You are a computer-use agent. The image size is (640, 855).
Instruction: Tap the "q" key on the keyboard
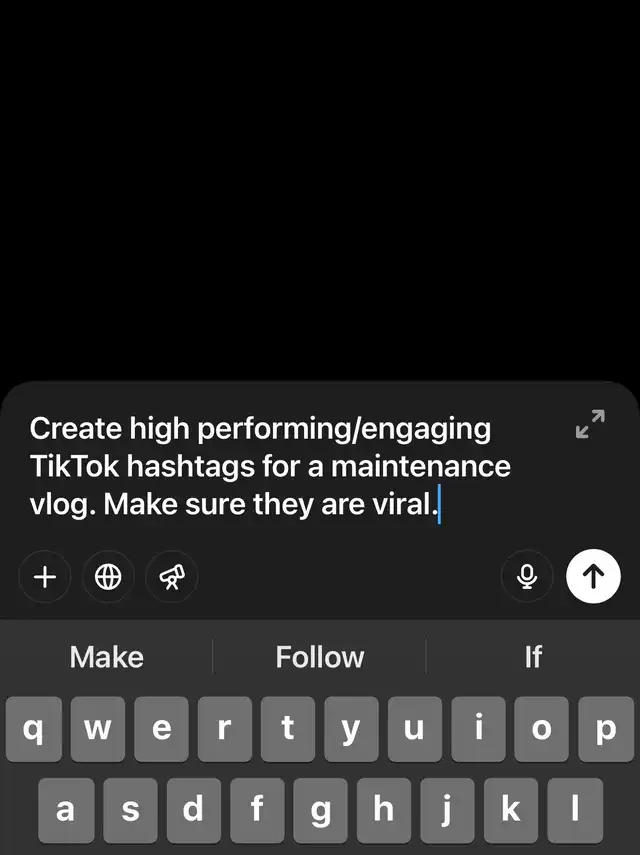[34, 729]
